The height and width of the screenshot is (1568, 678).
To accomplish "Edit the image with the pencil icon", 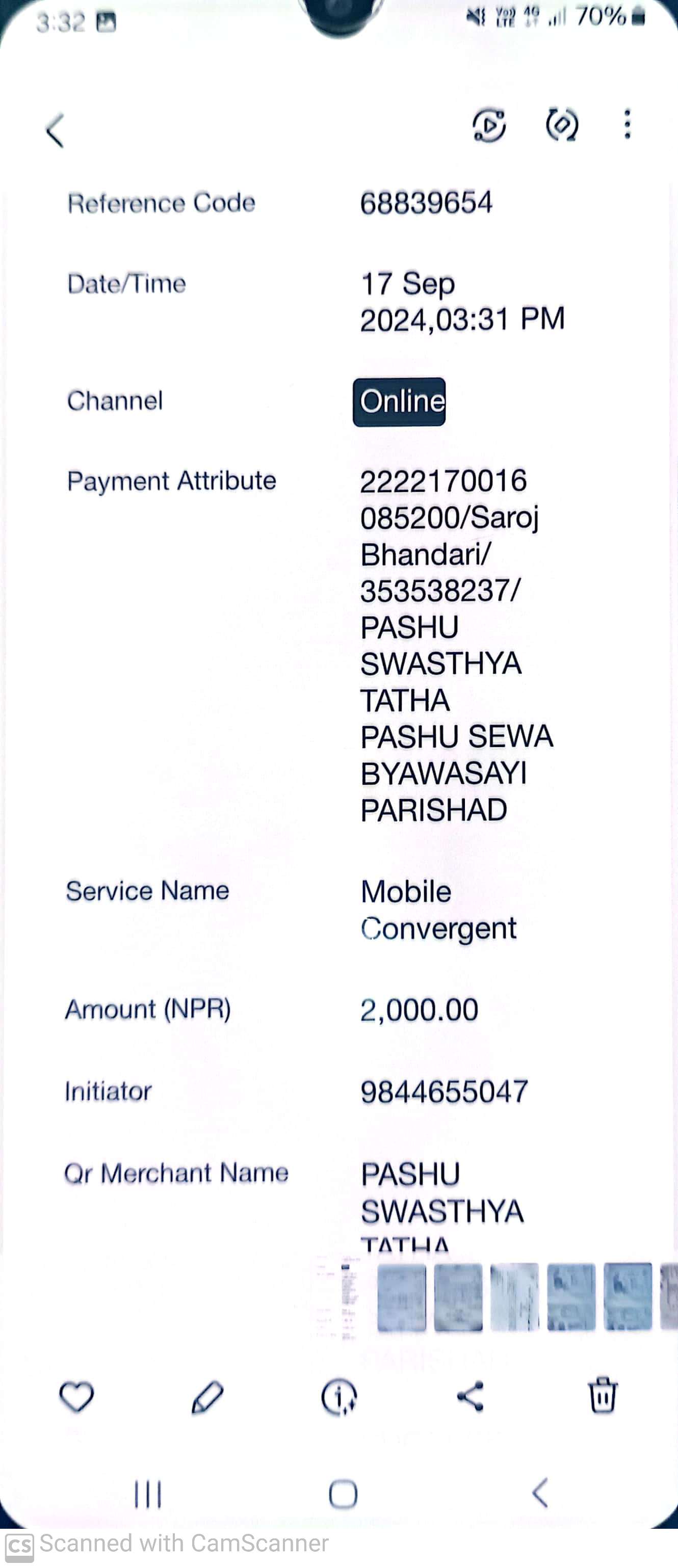I will point(207,1396).
